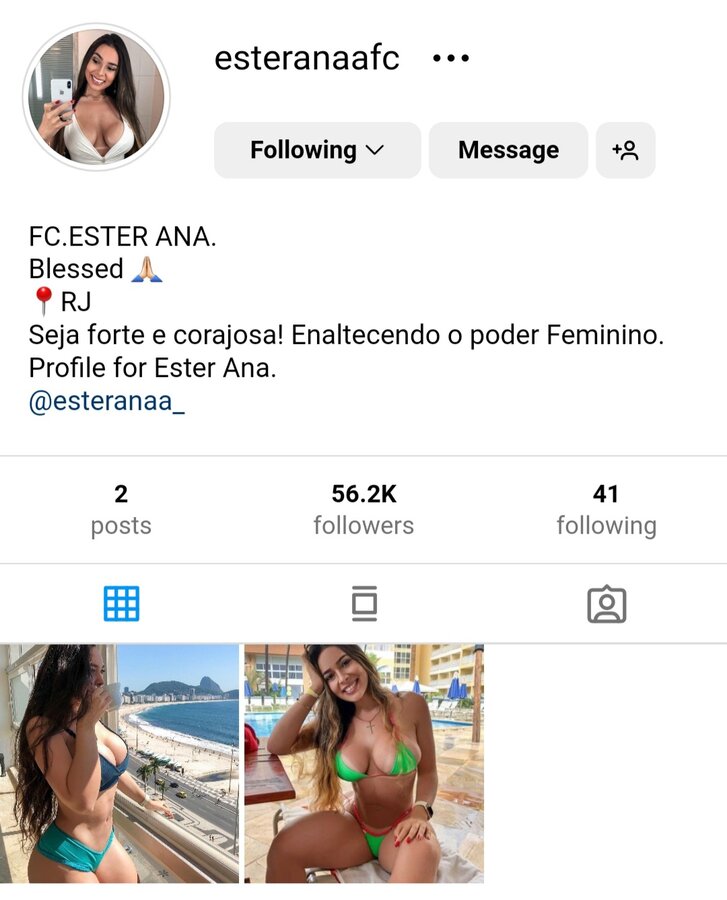Open the Following dropdown
This screenshot has width=727, height=900.
[x=317, y=150]
